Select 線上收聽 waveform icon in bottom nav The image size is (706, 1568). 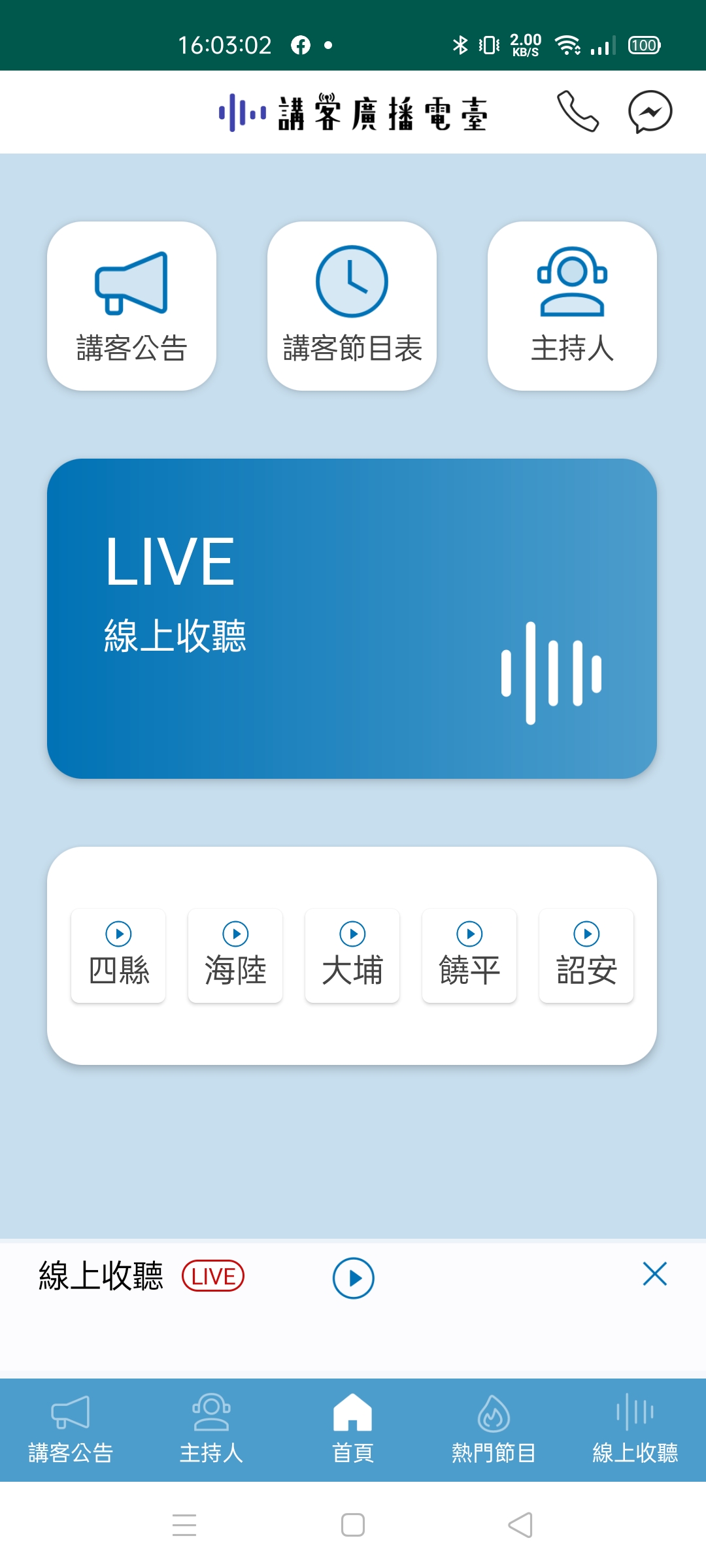[635, 1411]
